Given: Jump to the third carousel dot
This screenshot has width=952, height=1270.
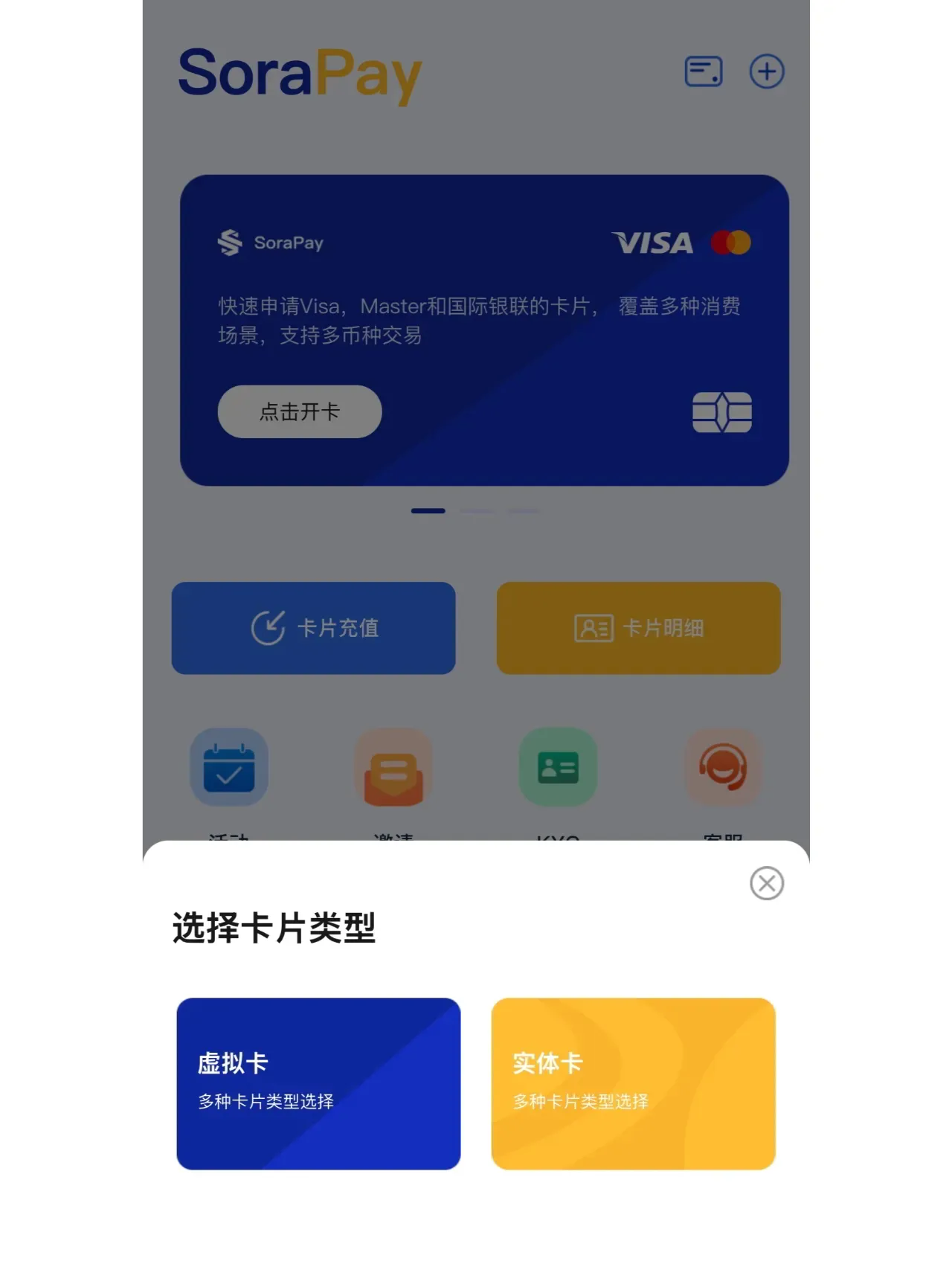Looking at the screenshot, I should pos(523,510).
